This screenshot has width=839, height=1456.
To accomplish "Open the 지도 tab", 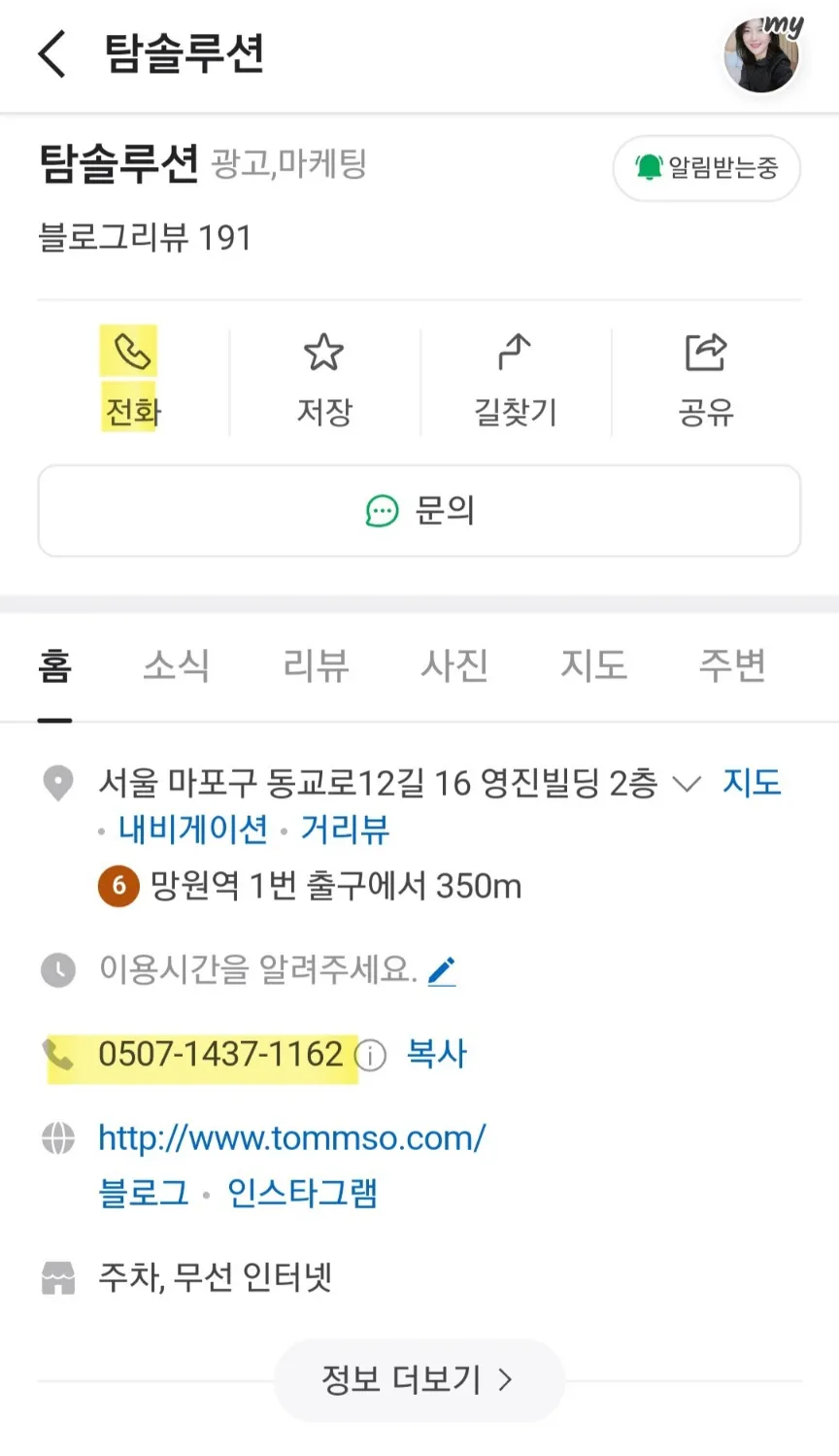I will point(593,666).
